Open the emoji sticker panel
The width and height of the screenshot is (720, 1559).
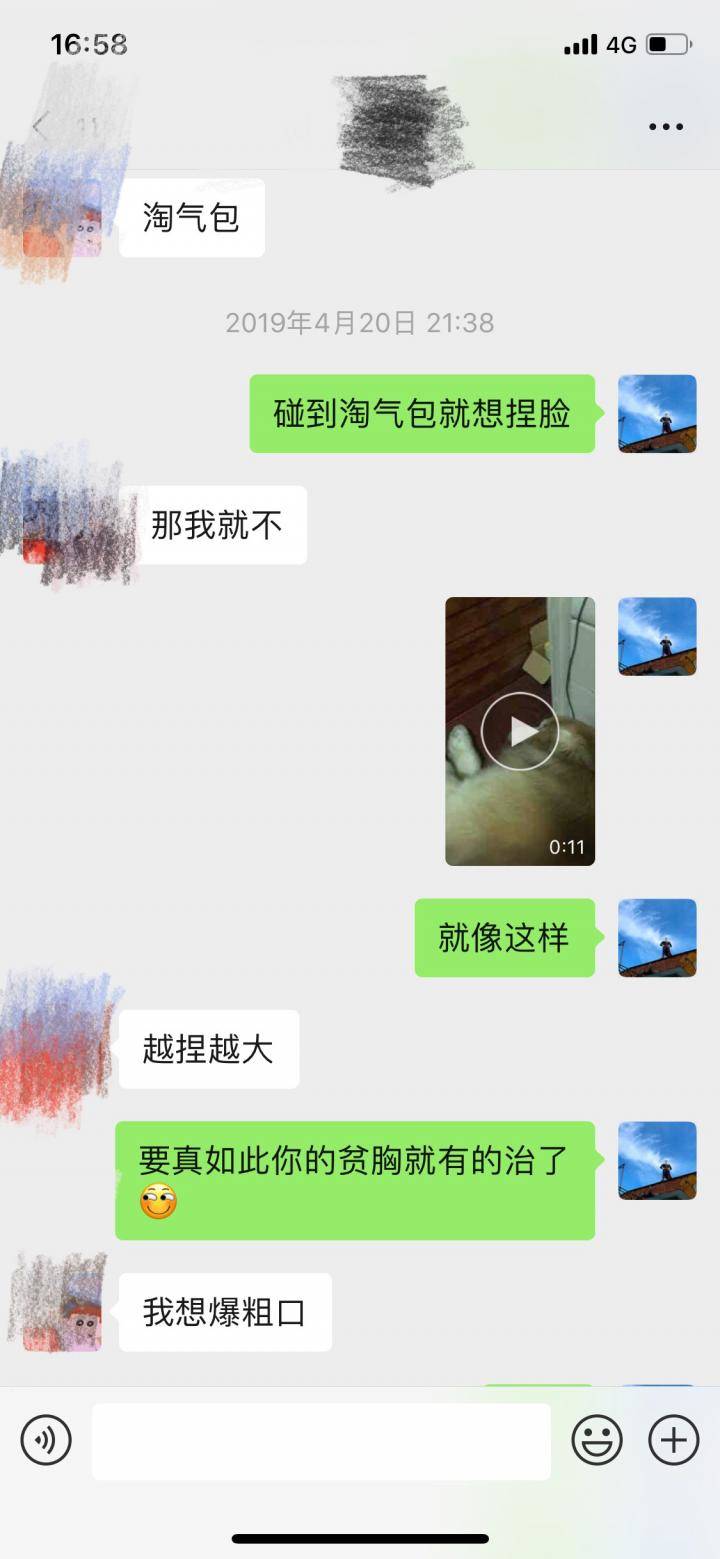[597, 1441]
